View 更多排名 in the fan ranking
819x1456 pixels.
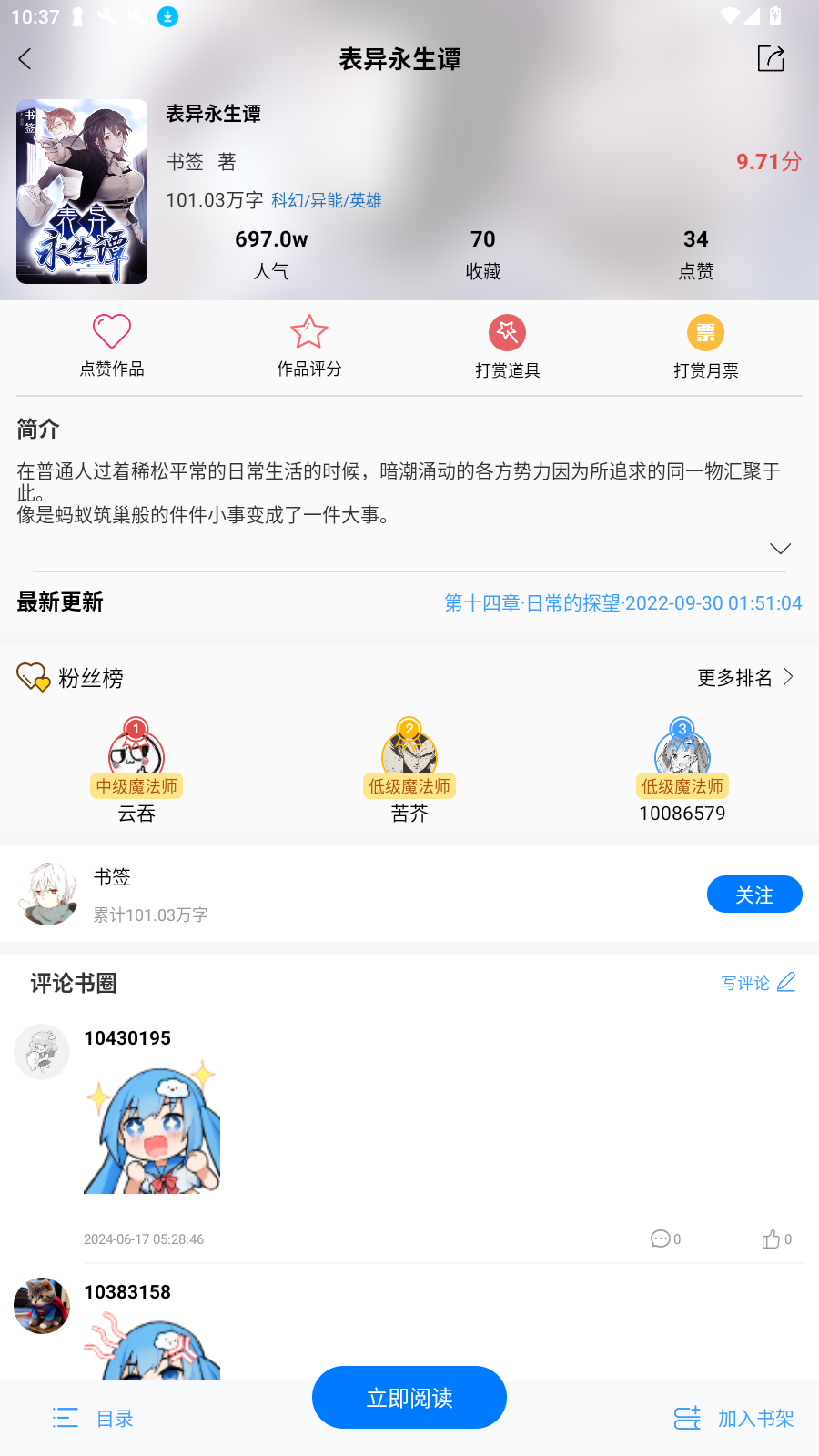click(745, 678)
